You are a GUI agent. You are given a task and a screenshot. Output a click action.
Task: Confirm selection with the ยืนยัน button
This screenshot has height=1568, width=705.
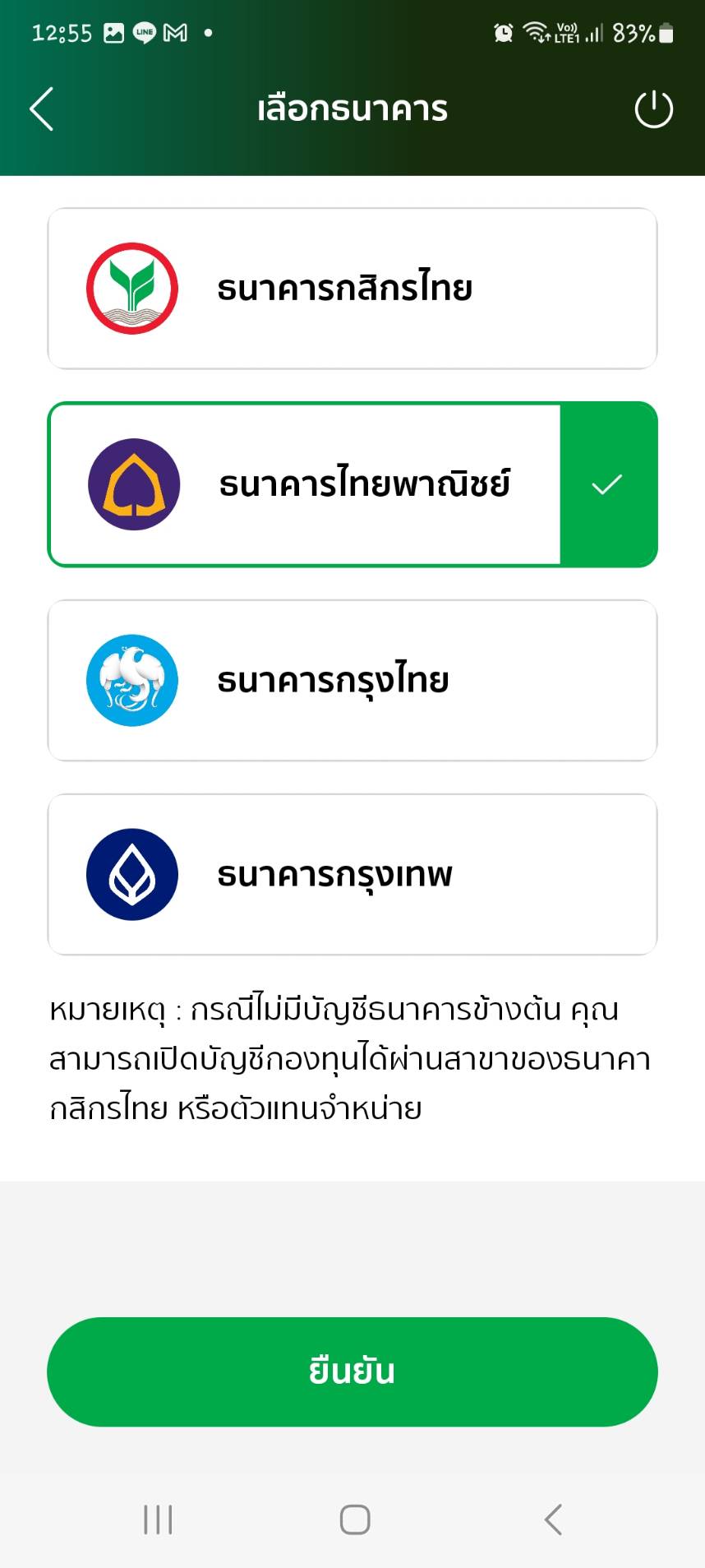coord(352,1371)
